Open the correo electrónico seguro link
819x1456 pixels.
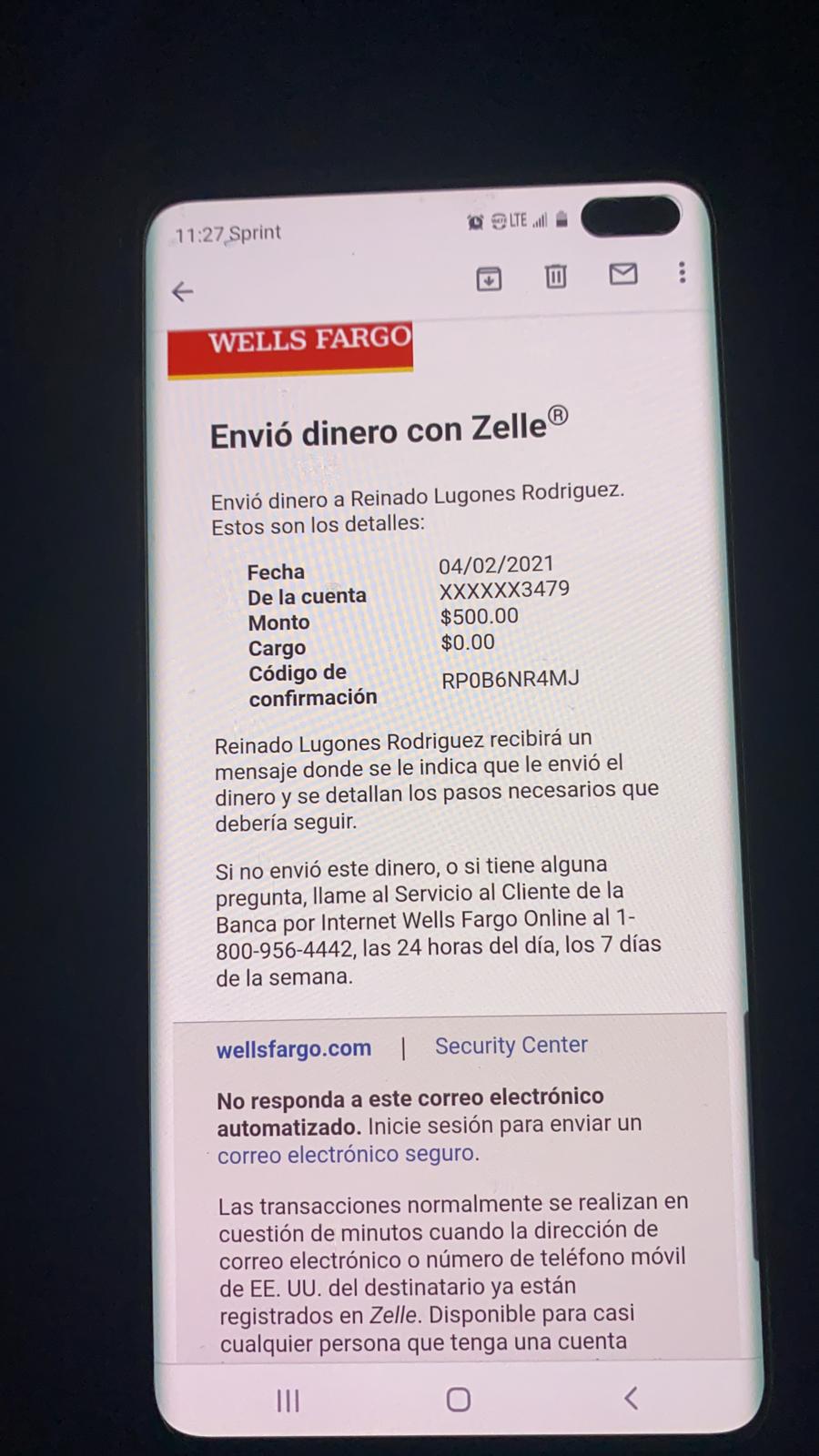click(346, 1155)
